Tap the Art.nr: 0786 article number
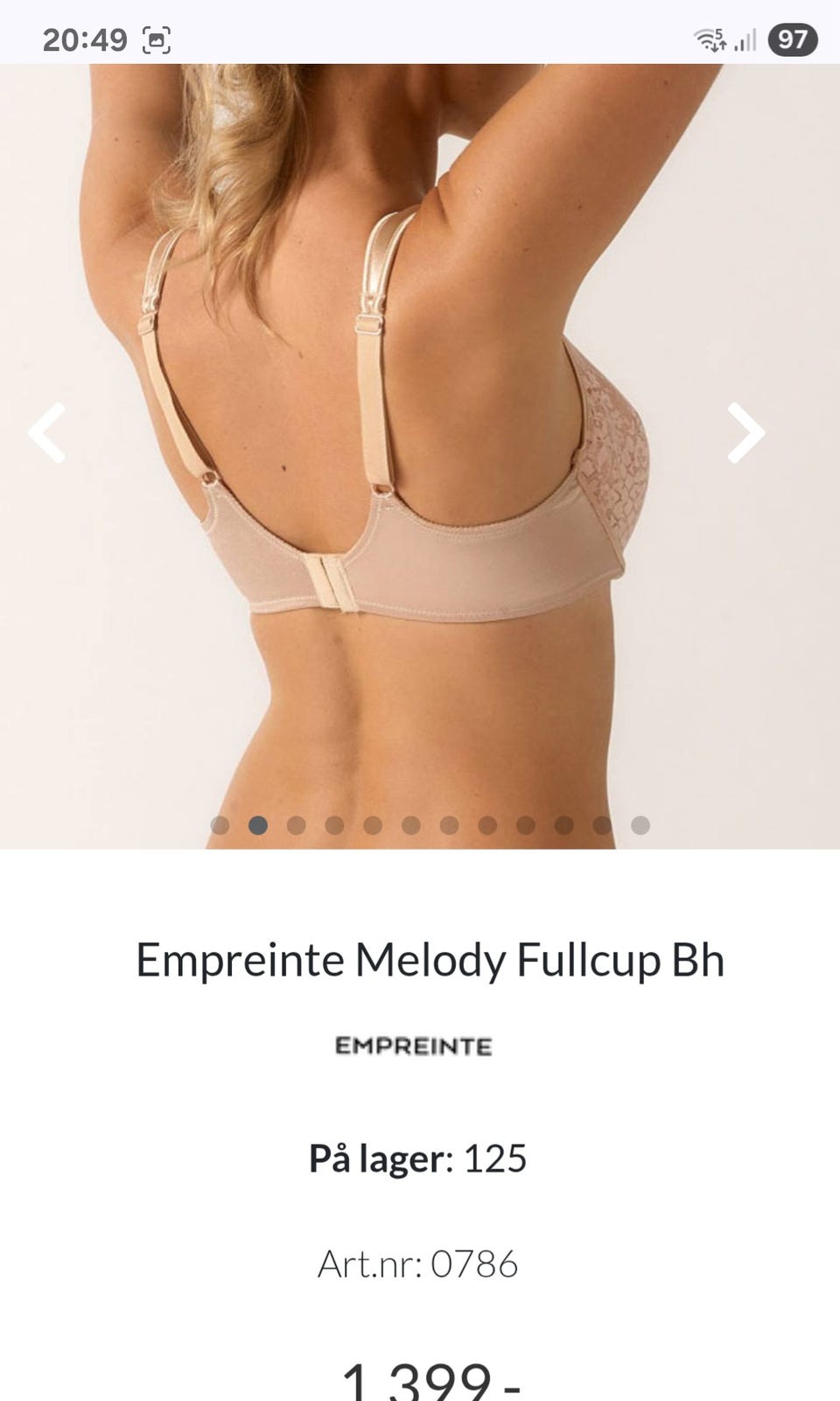Viewport: 840px width, 1401px height. coord(418,1264)
